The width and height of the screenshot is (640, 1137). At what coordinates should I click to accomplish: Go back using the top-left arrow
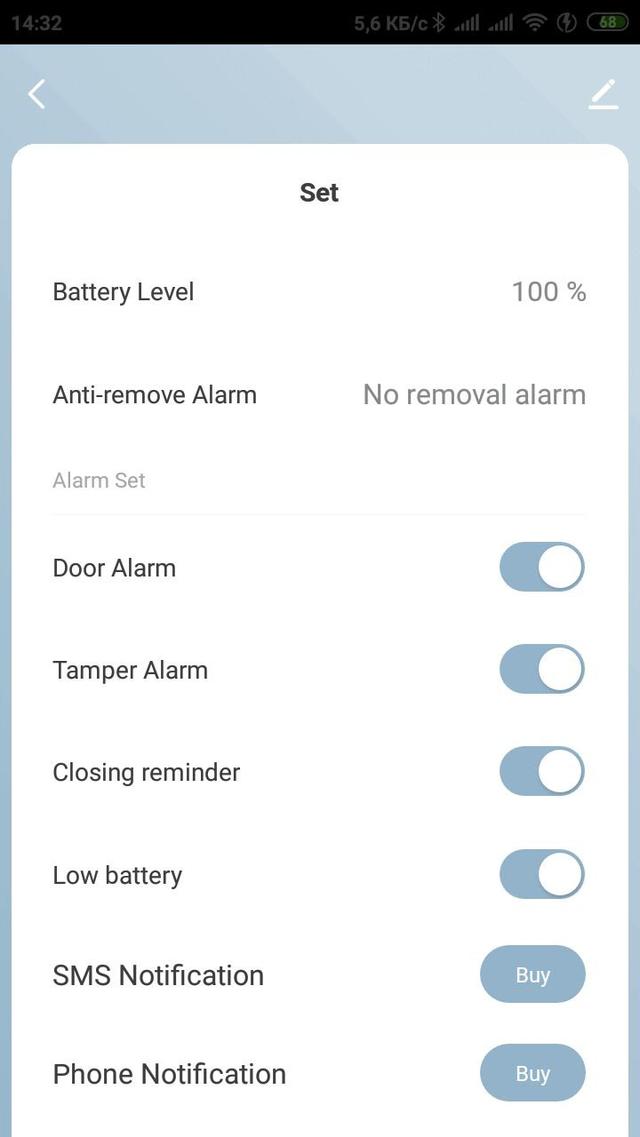(x=37, y=94)
